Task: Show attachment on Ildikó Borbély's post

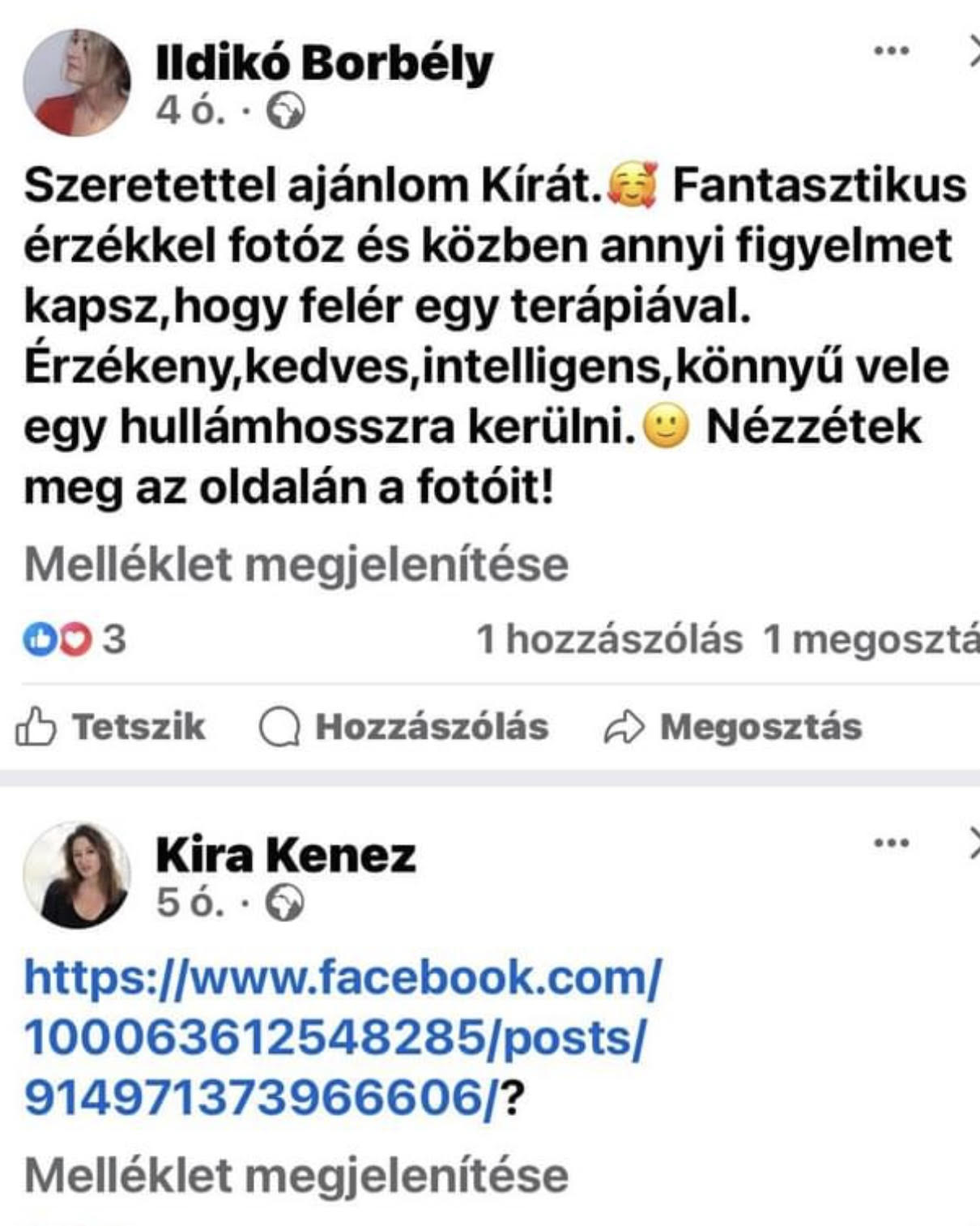Action: click(296, 565)
